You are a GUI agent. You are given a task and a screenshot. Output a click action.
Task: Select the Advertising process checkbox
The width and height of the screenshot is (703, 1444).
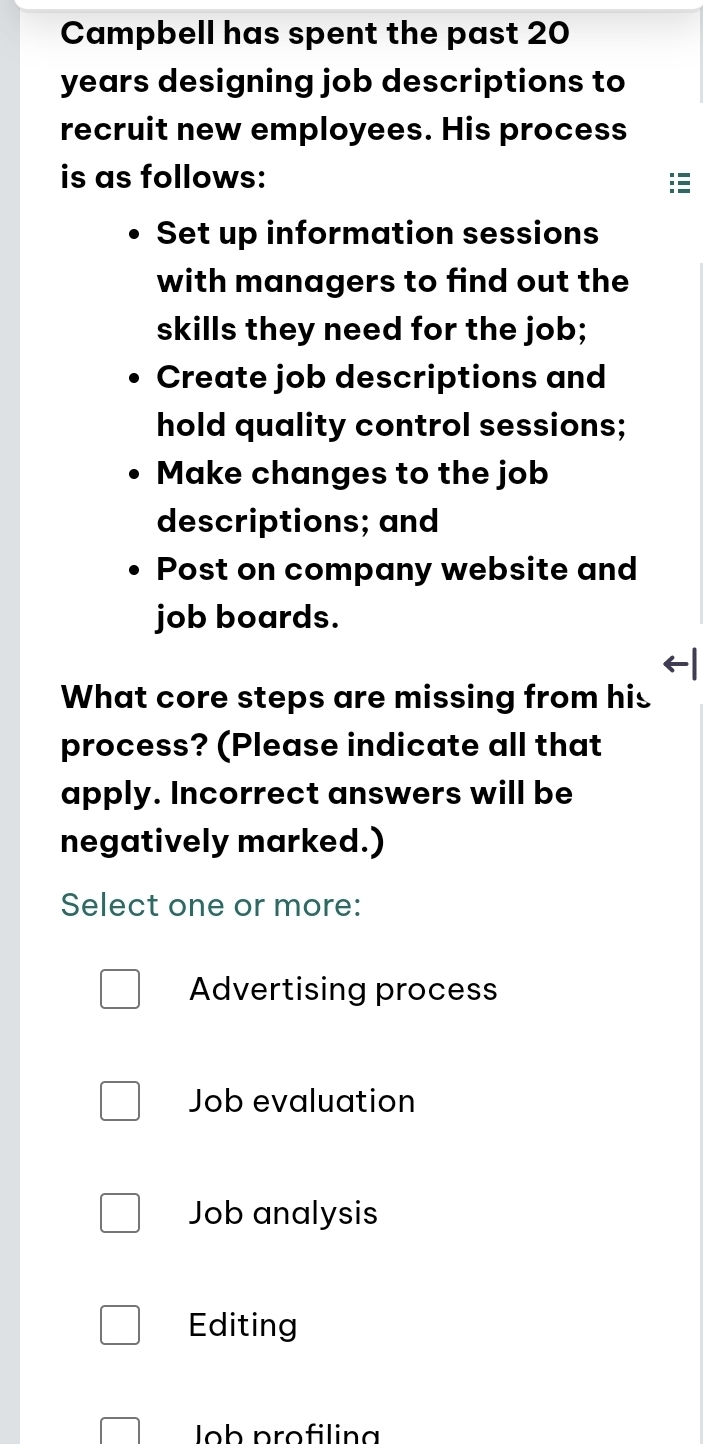click(120, 989)
